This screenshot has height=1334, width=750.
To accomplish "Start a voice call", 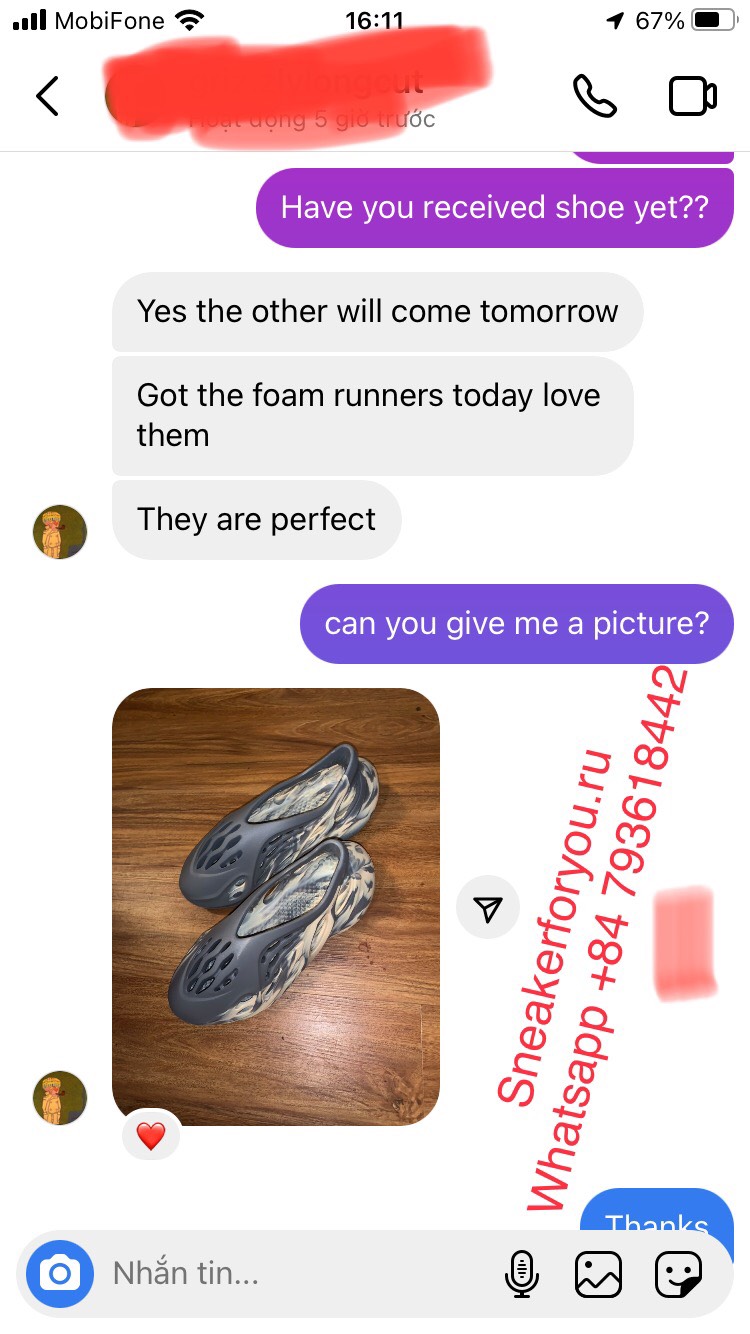I will point(594,96).
